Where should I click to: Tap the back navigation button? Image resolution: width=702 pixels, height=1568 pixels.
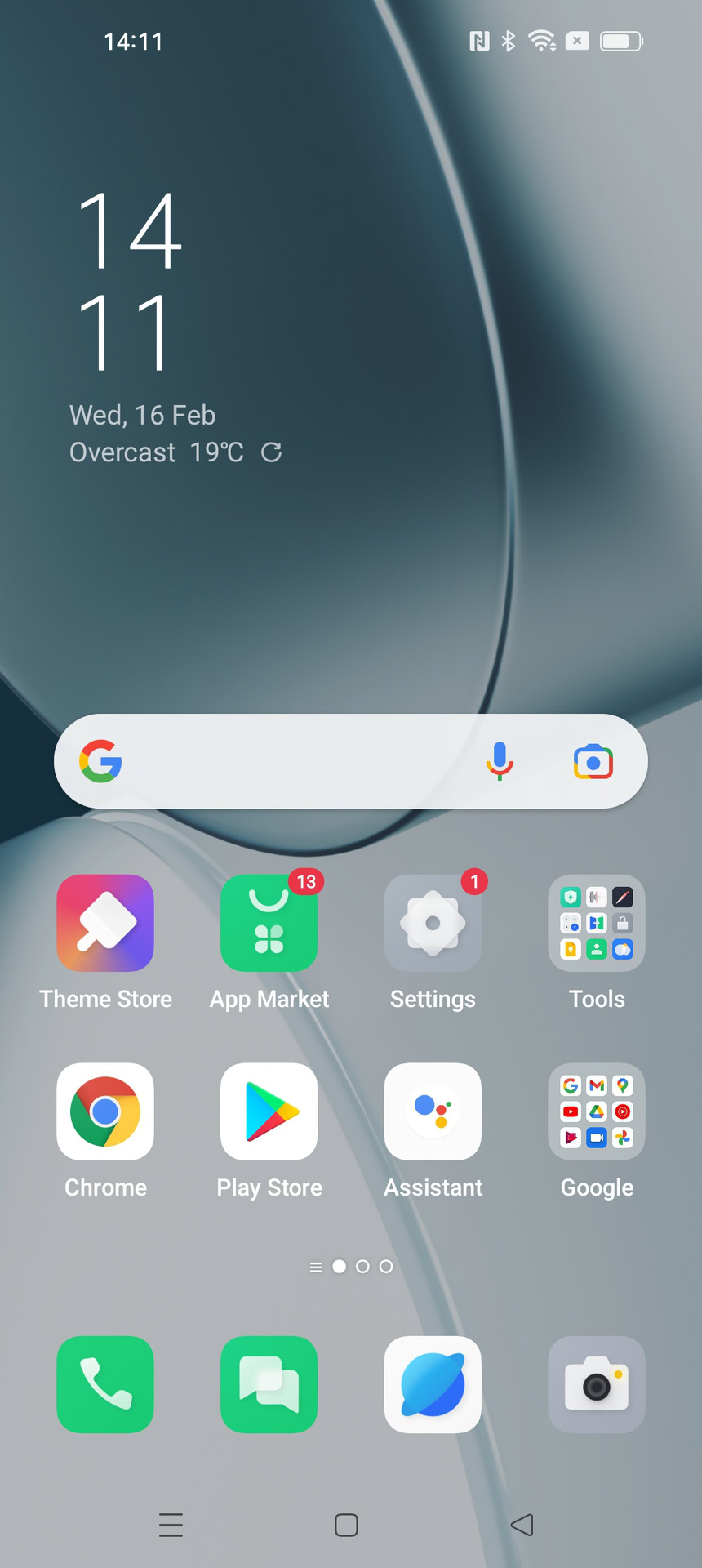point(522,1525)
